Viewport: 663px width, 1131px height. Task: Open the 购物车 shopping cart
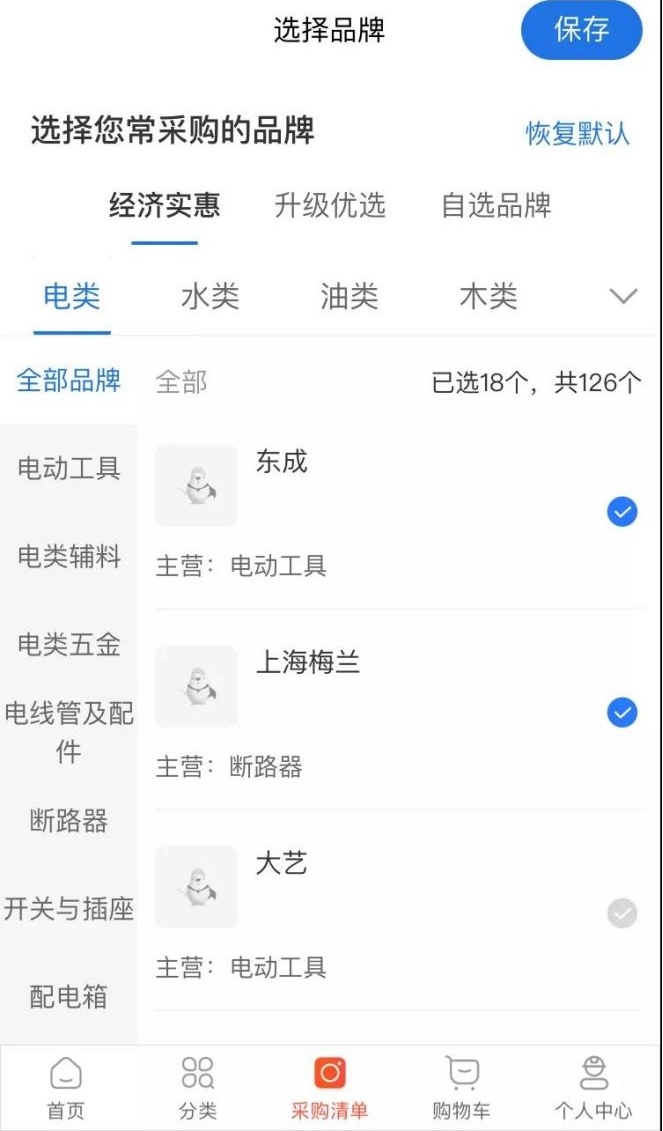pos(462,1088)
